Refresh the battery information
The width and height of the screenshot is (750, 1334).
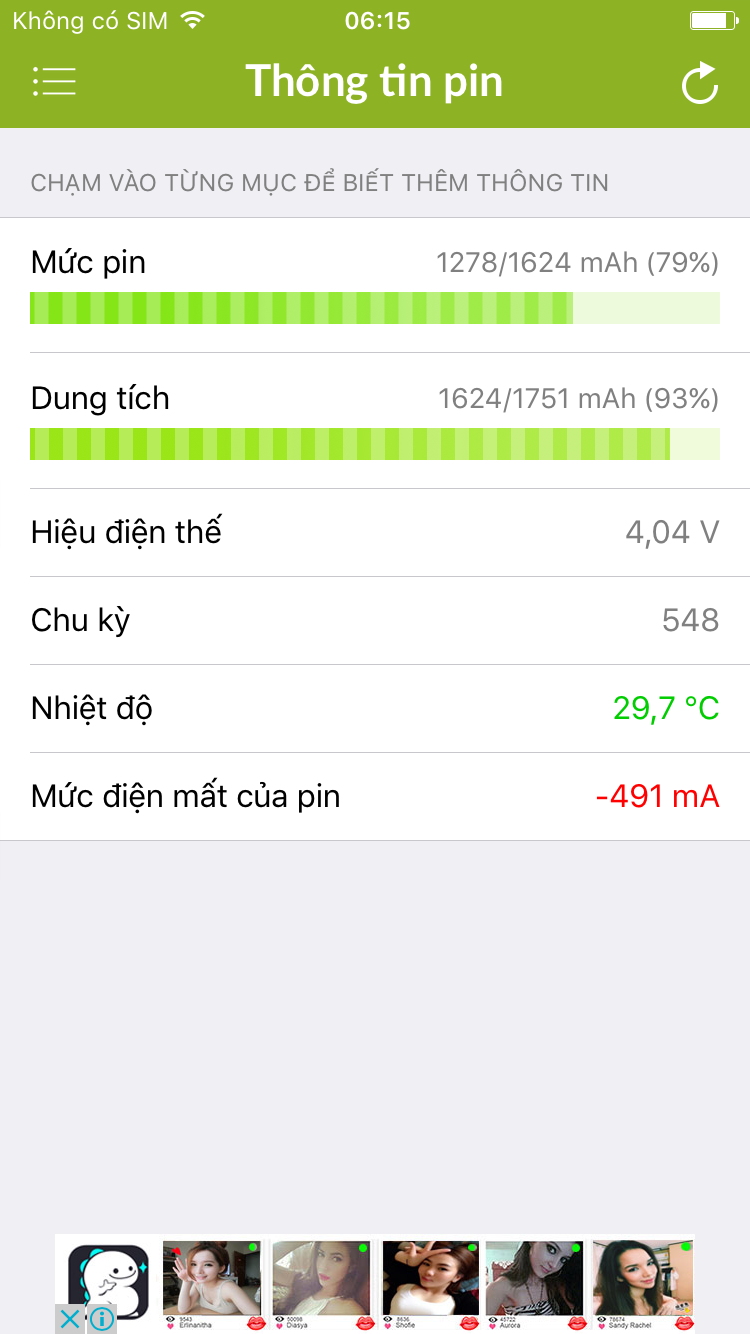pos(699,83)
